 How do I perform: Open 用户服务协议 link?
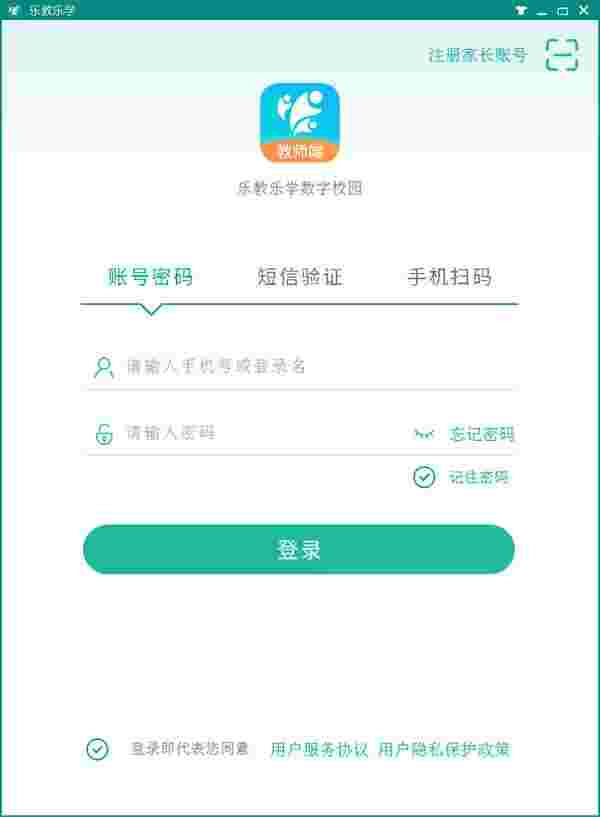tap(319, 749)
